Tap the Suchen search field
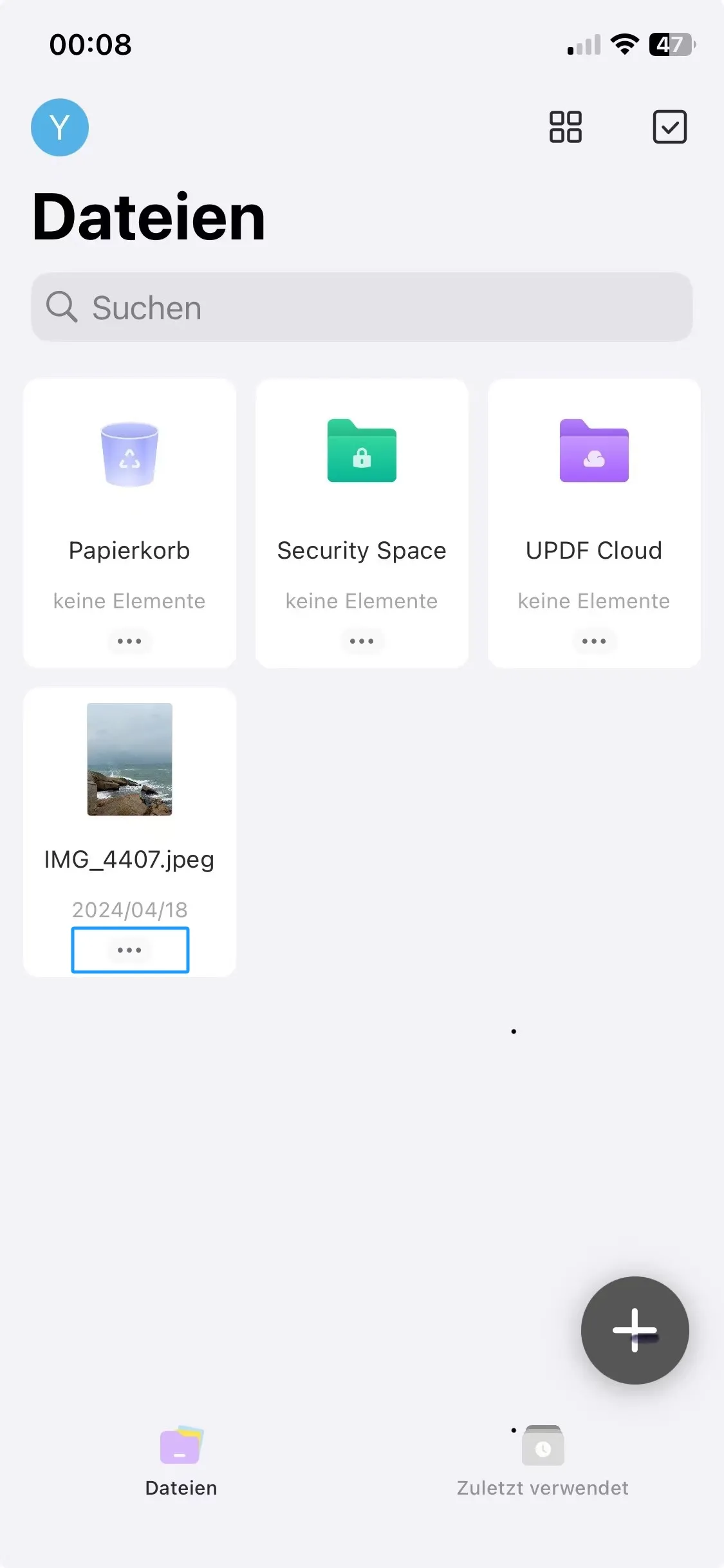This screenshot has height=1568, width=724. [x=362, y=307]
